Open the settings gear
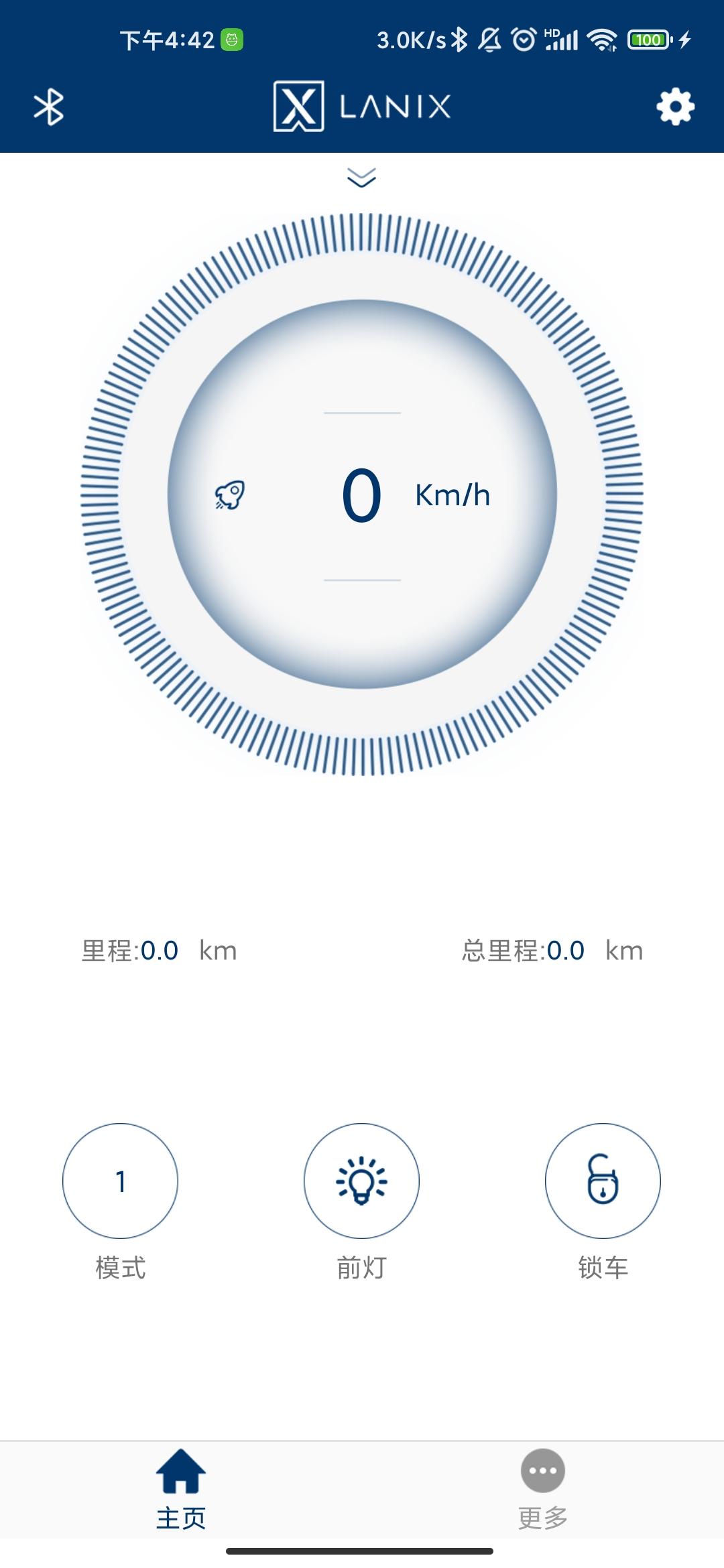 point(675,107)
